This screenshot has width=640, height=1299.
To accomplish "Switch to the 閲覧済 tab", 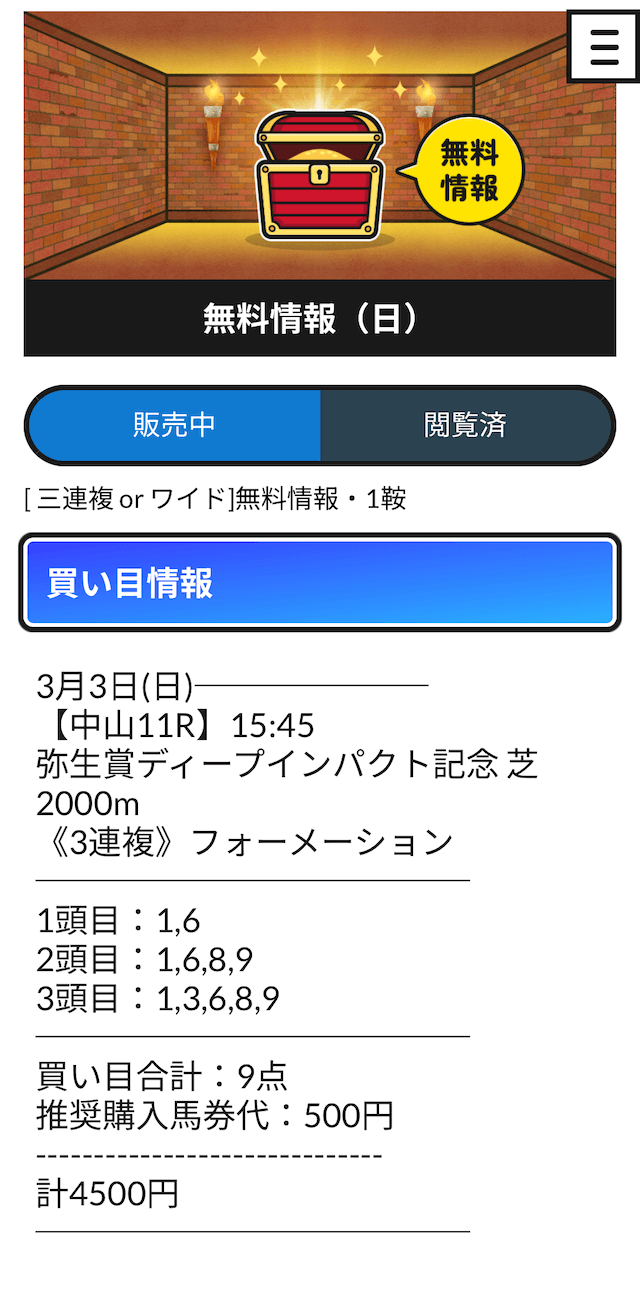I will click(465, 425).
